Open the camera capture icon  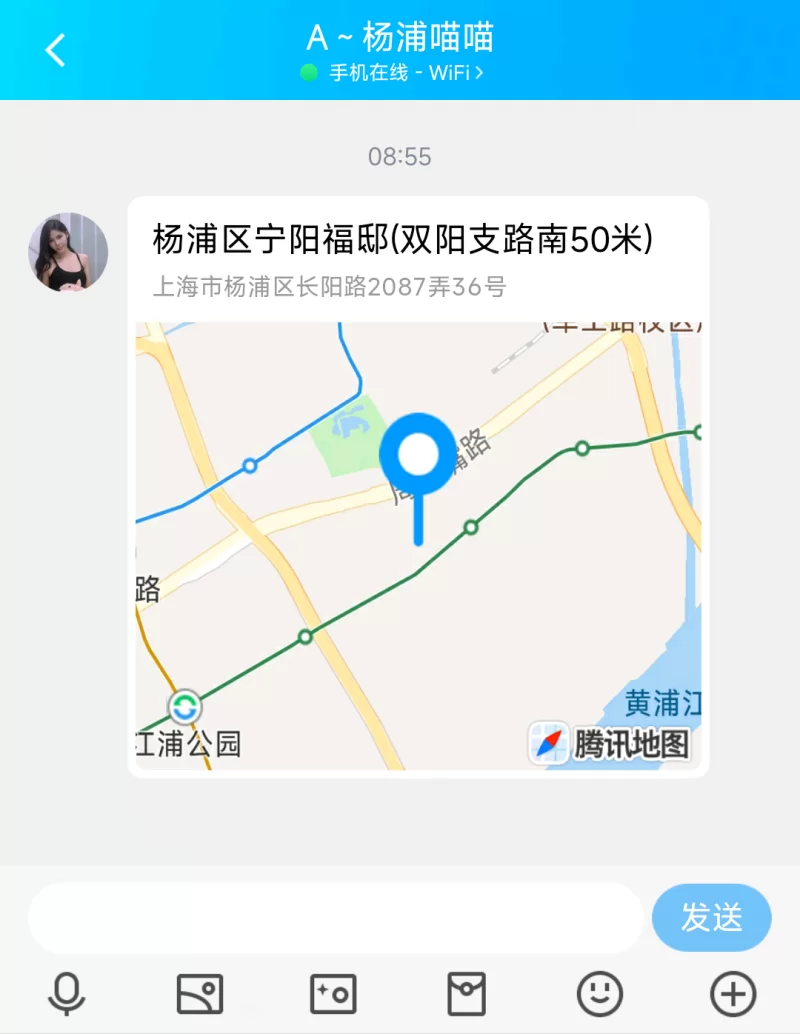pyautogui.click(x=333, y=994)
